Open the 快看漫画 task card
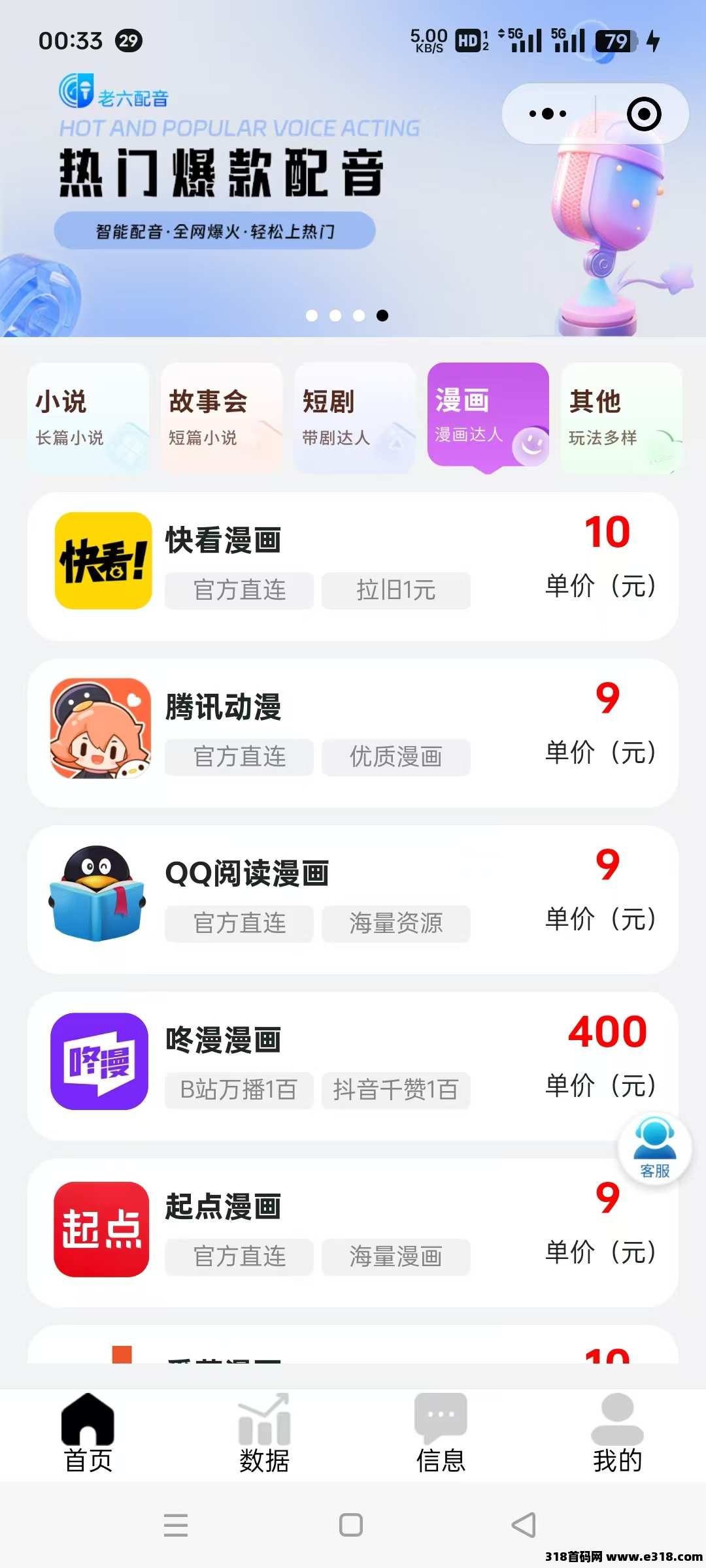This screenshot has width=706, height=1568. point(352,566)
